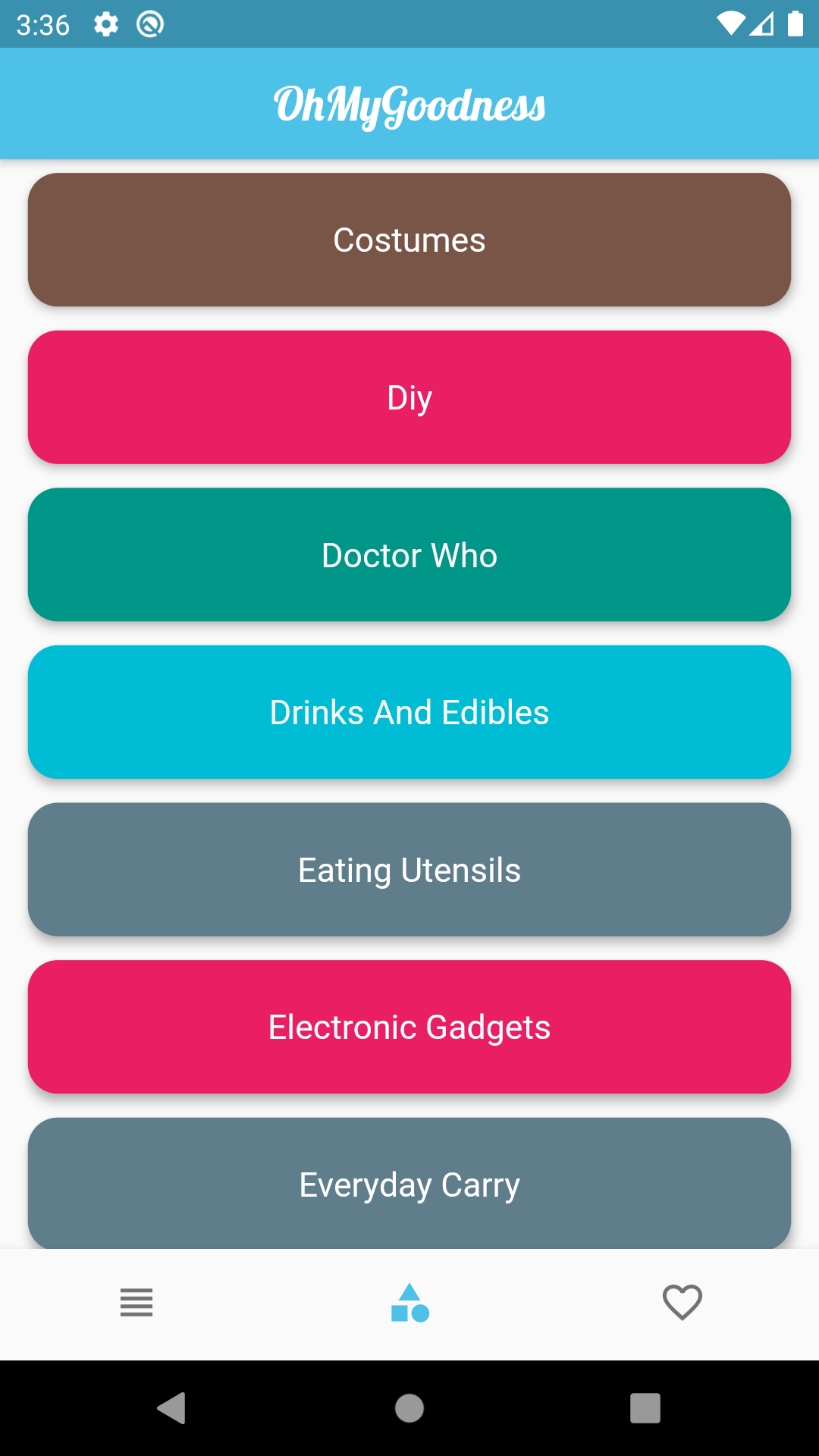
Task: View Electronic Gadgets category
Action: (x=409, y=1027)
